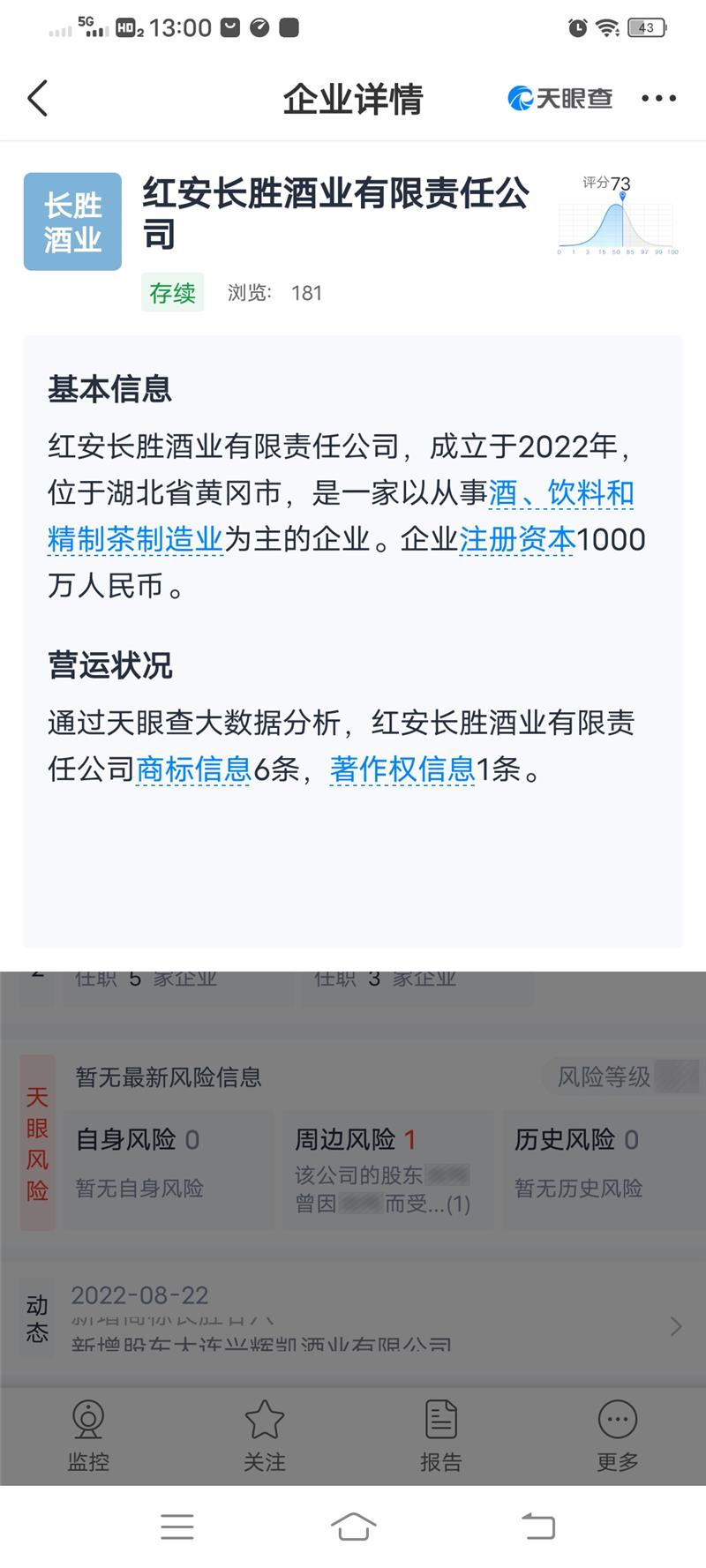The height and width of the screenshot is (1568, 706).
Task: Tap the 注册资本 link
Action: (x=516, y=539)
